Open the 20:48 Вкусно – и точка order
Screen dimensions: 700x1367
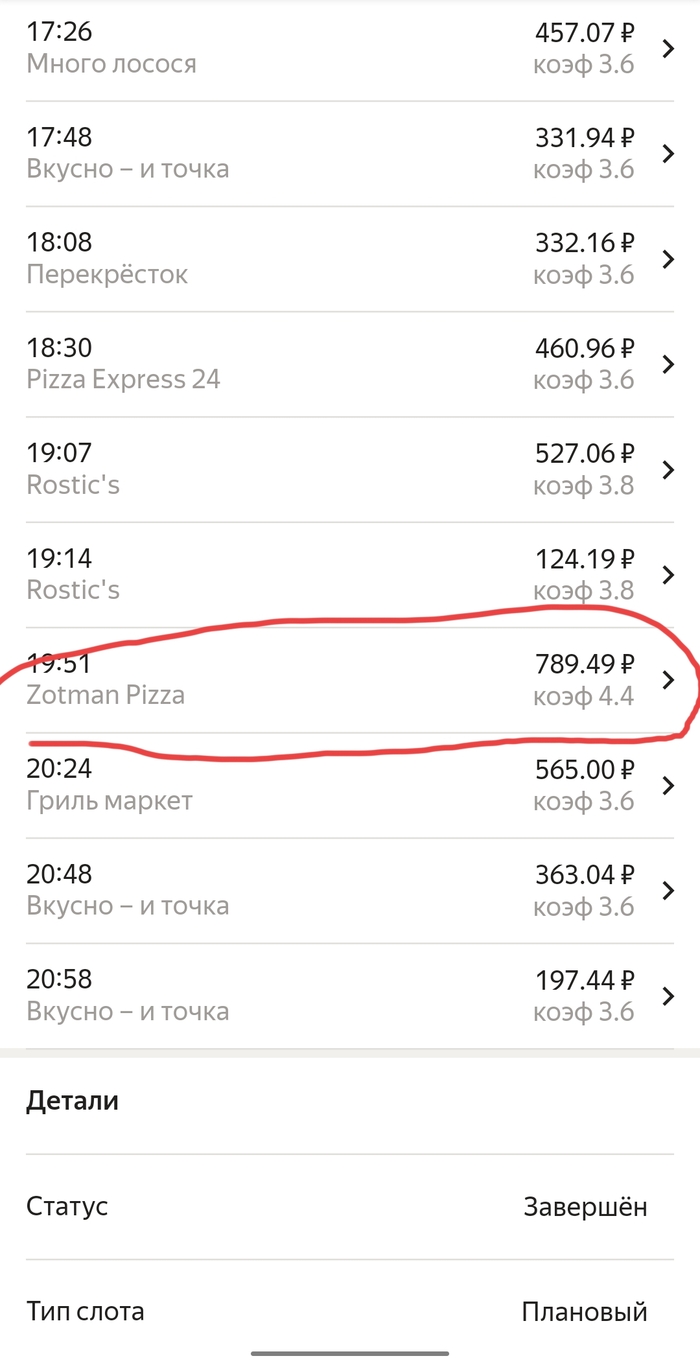(350, 891)
